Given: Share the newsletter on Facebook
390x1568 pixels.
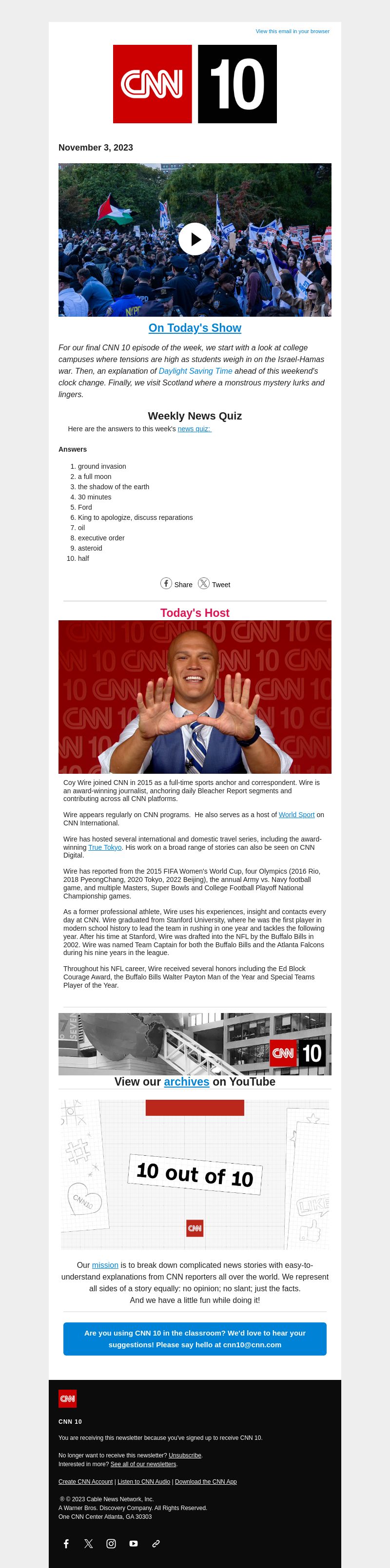Looking at the screenshot, I should pyautogui.click(x=175, y=584).
